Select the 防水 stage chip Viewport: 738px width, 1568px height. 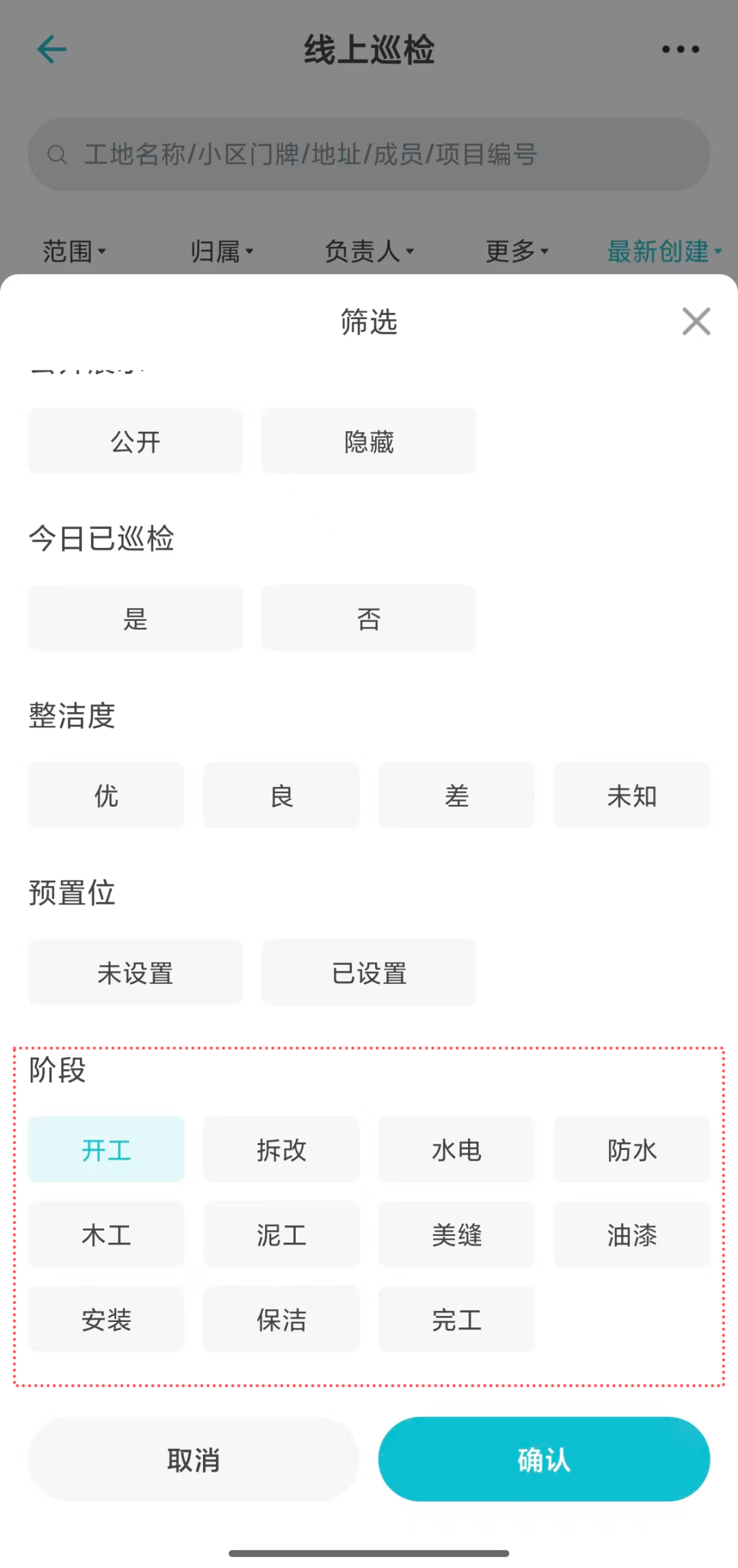pos(631,1150)
